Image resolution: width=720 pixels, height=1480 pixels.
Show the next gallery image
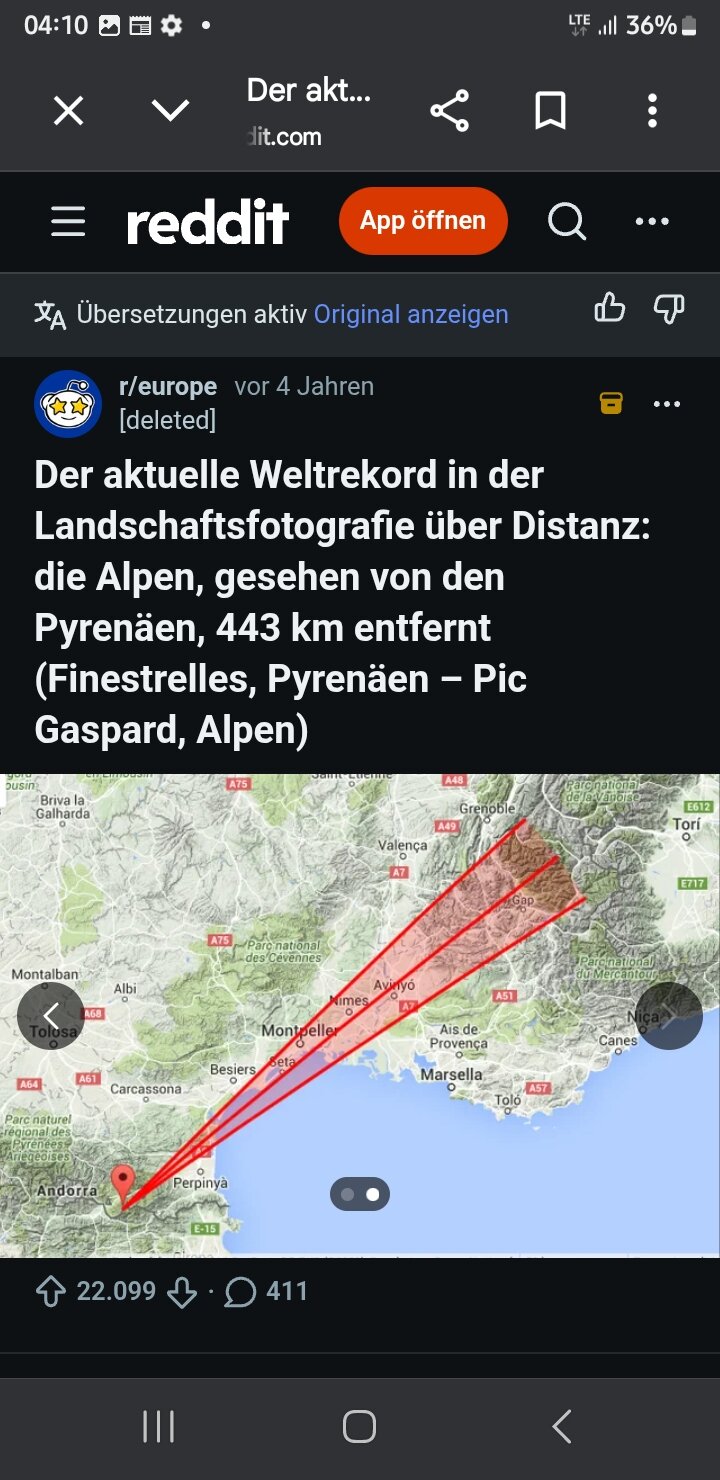(x=668, y=1016)
